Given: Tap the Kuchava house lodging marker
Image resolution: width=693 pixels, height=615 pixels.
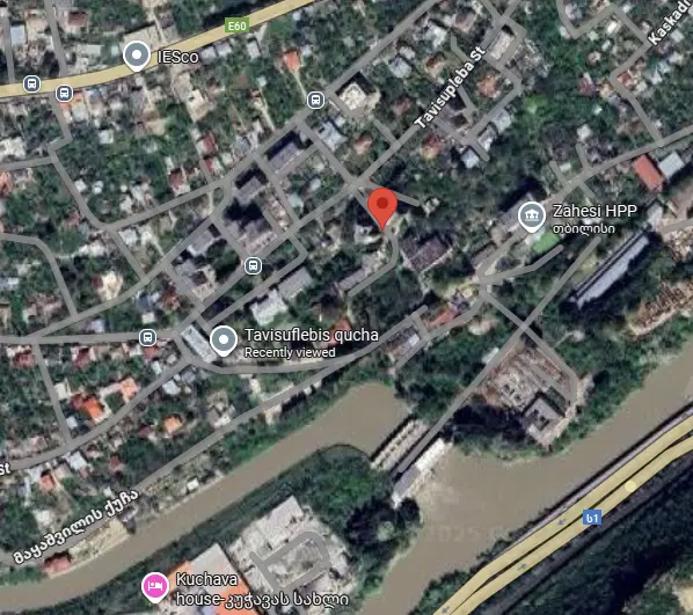Looking at the screenshot, I should (x=155, y=585).
